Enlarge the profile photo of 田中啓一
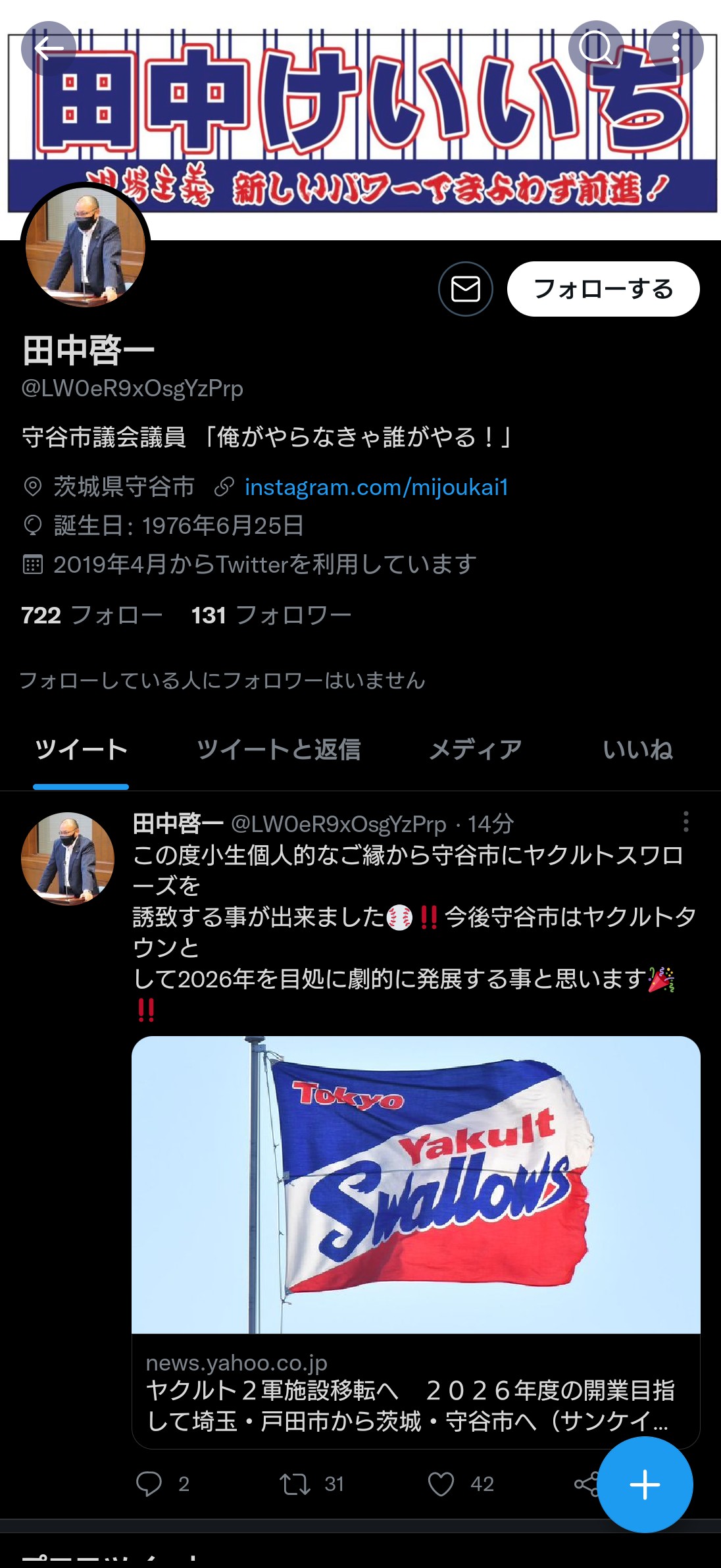 coord(86,249)
